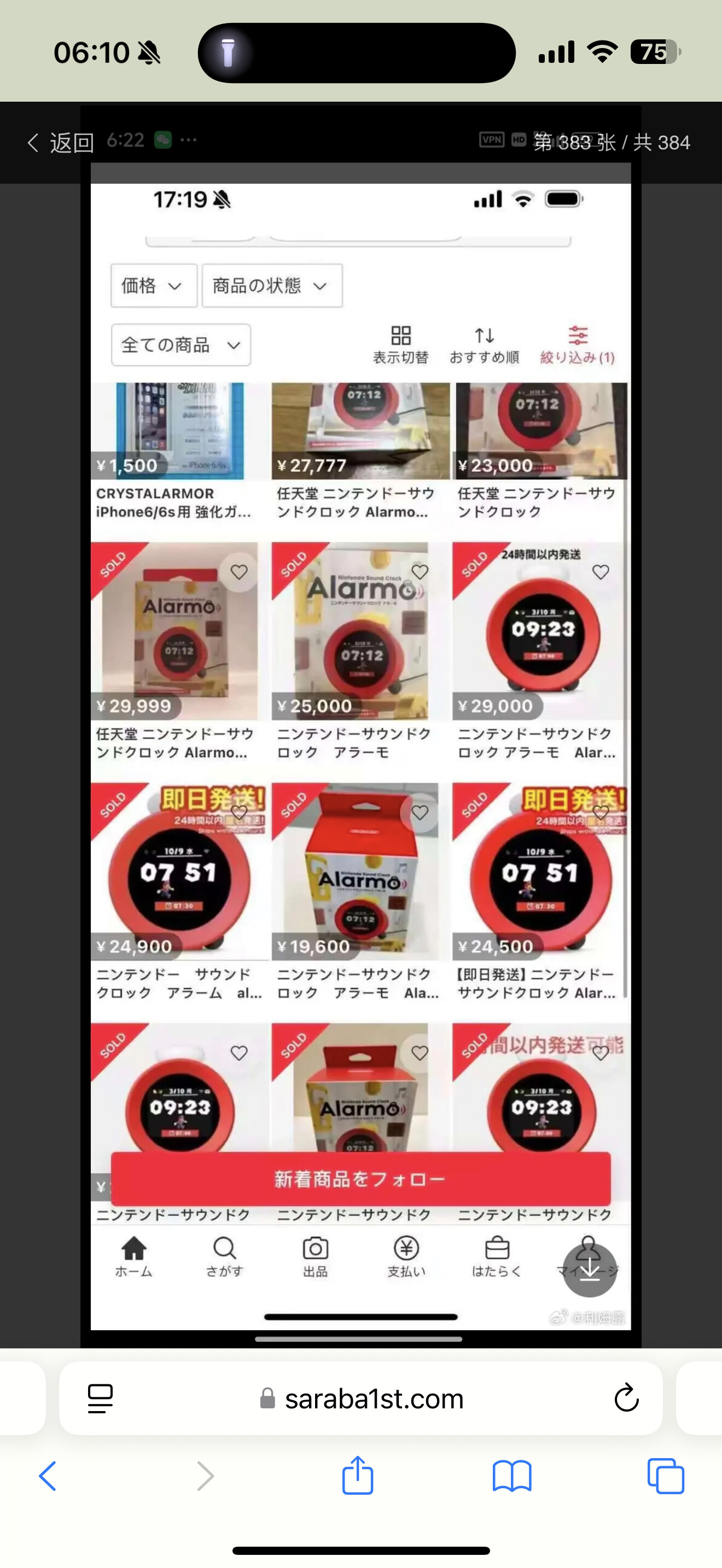Viewport: 722px width, 1568px height.
Task: Tap the saraba1st.com address field
Action: tap(361, 1398)
